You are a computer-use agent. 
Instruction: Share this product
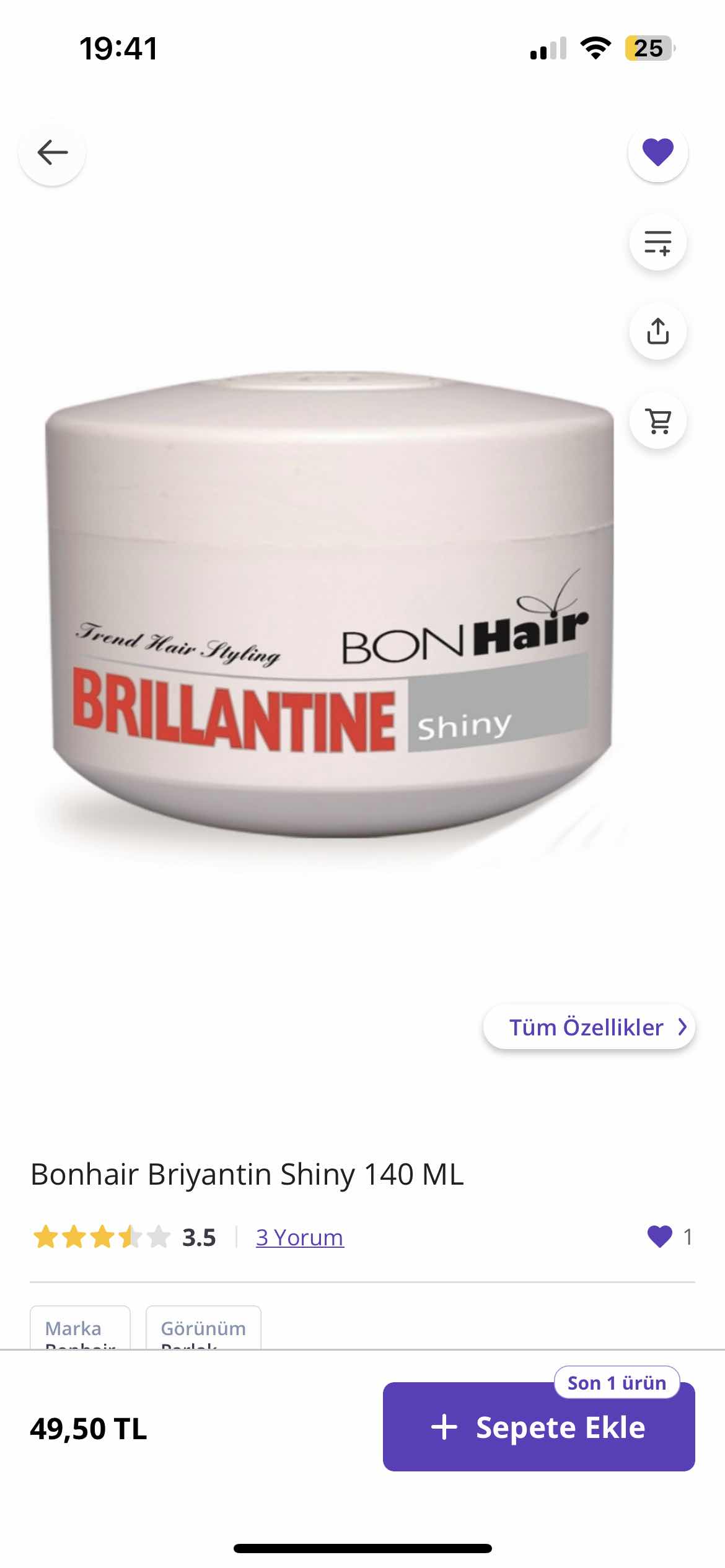(657, 331)
